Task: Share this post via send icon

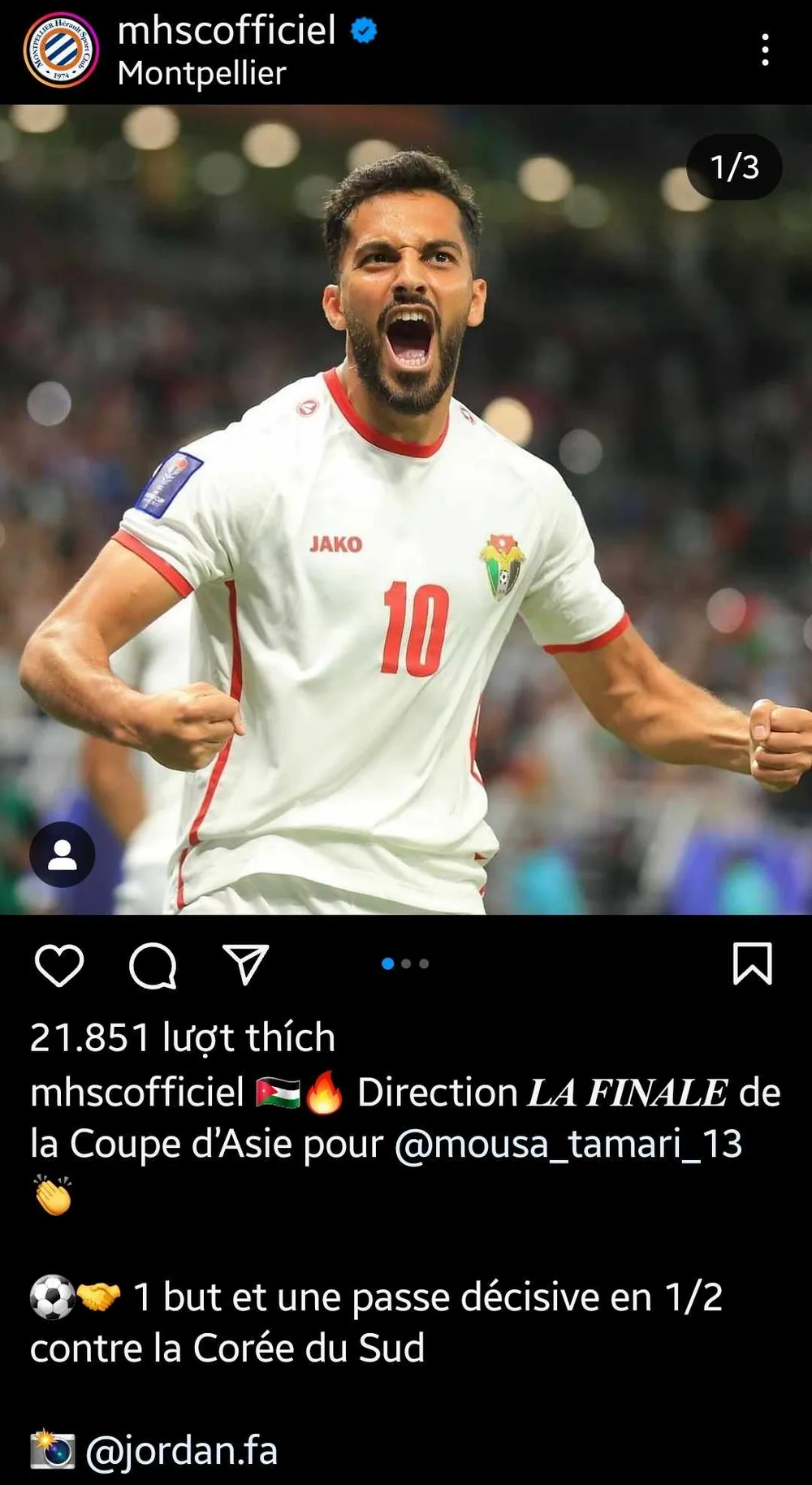Action: click(245, 964)
